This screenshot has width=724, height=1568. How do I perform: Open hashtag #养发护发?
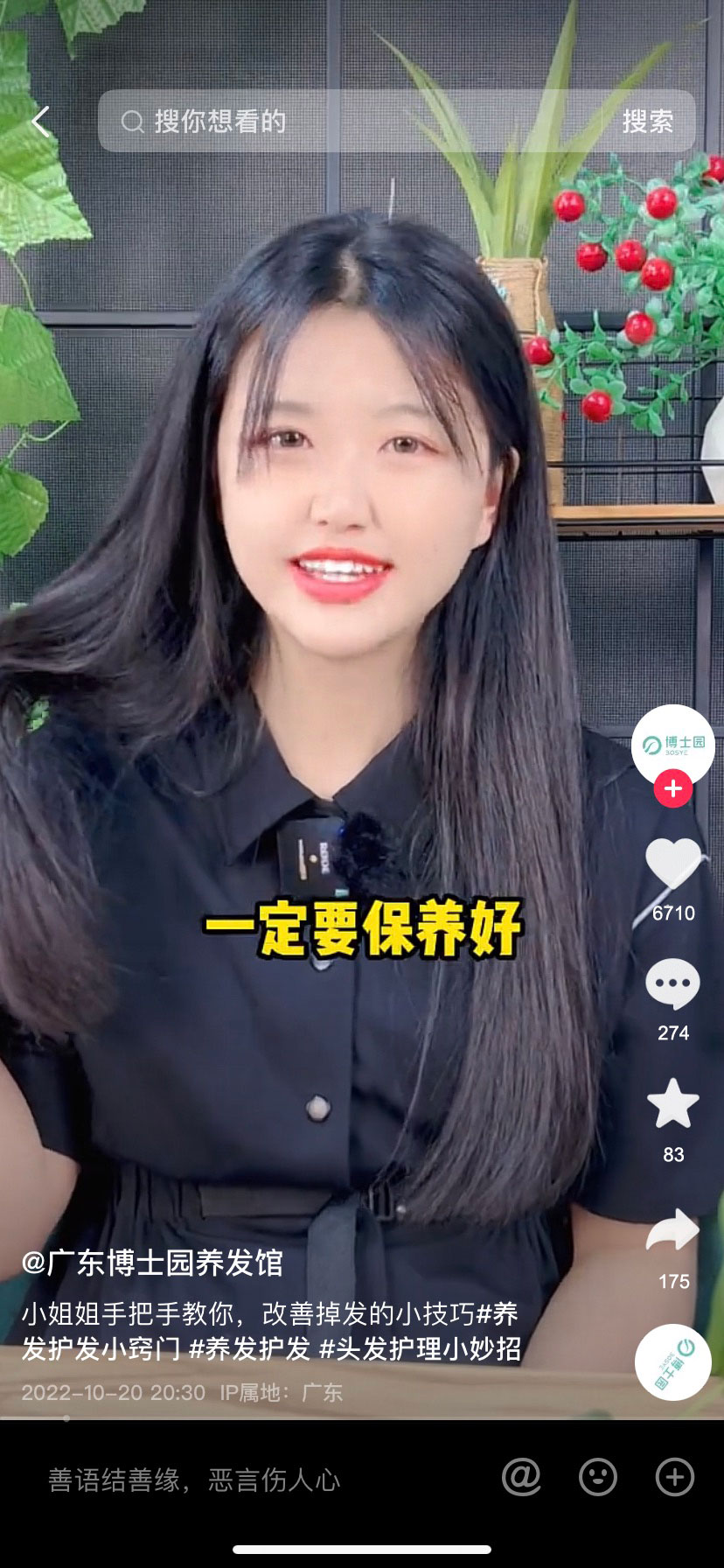click(x=249, y=1348)
